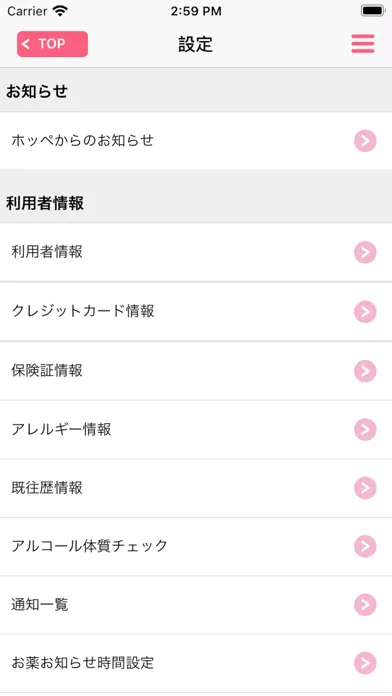Select 既往歴情報
Image resolution: width=392 pixels, height=696 pixels.
click(196, 488)
